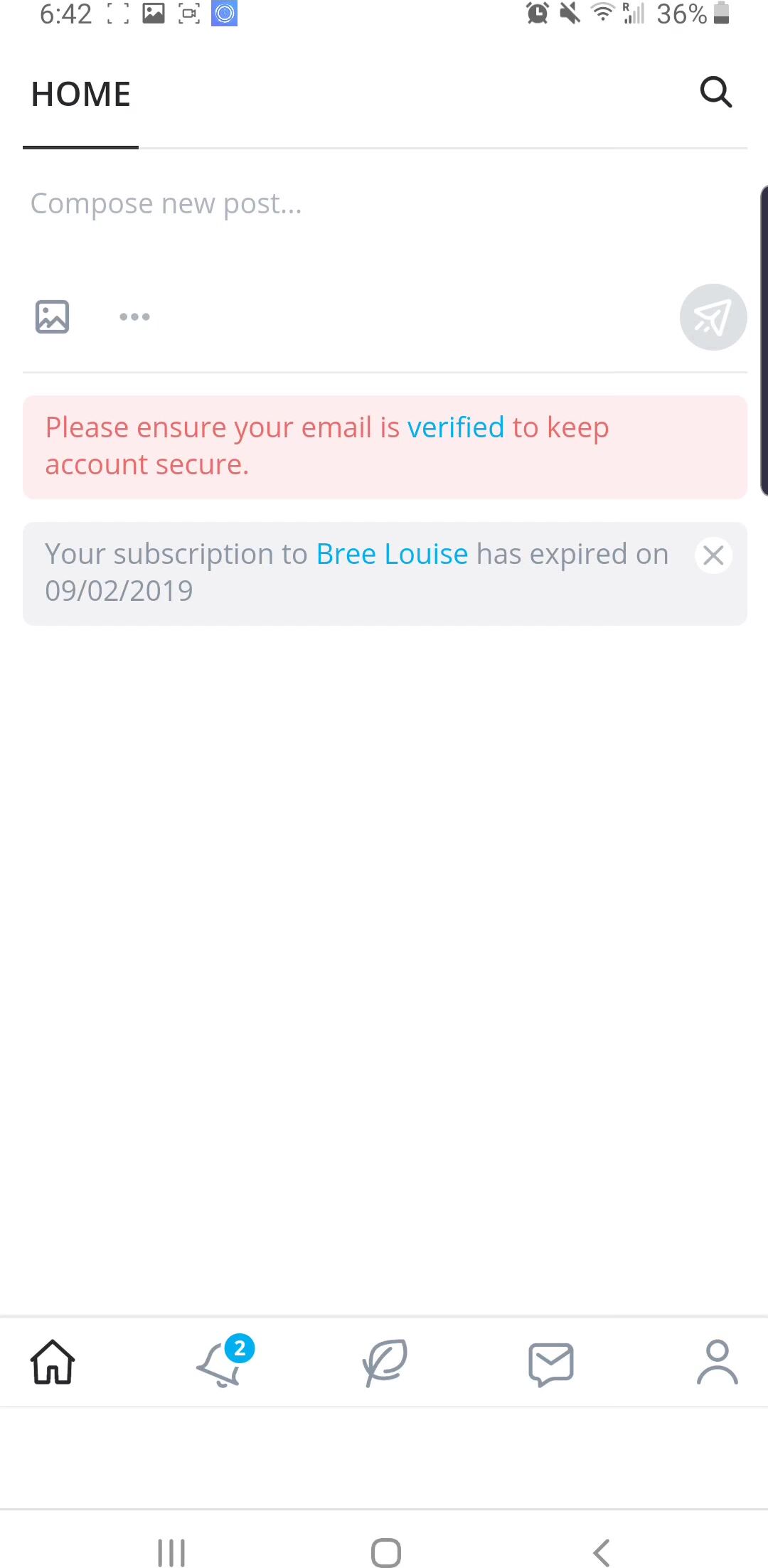Select the house home tab
768x1568 pixels.
(53, 1363)
